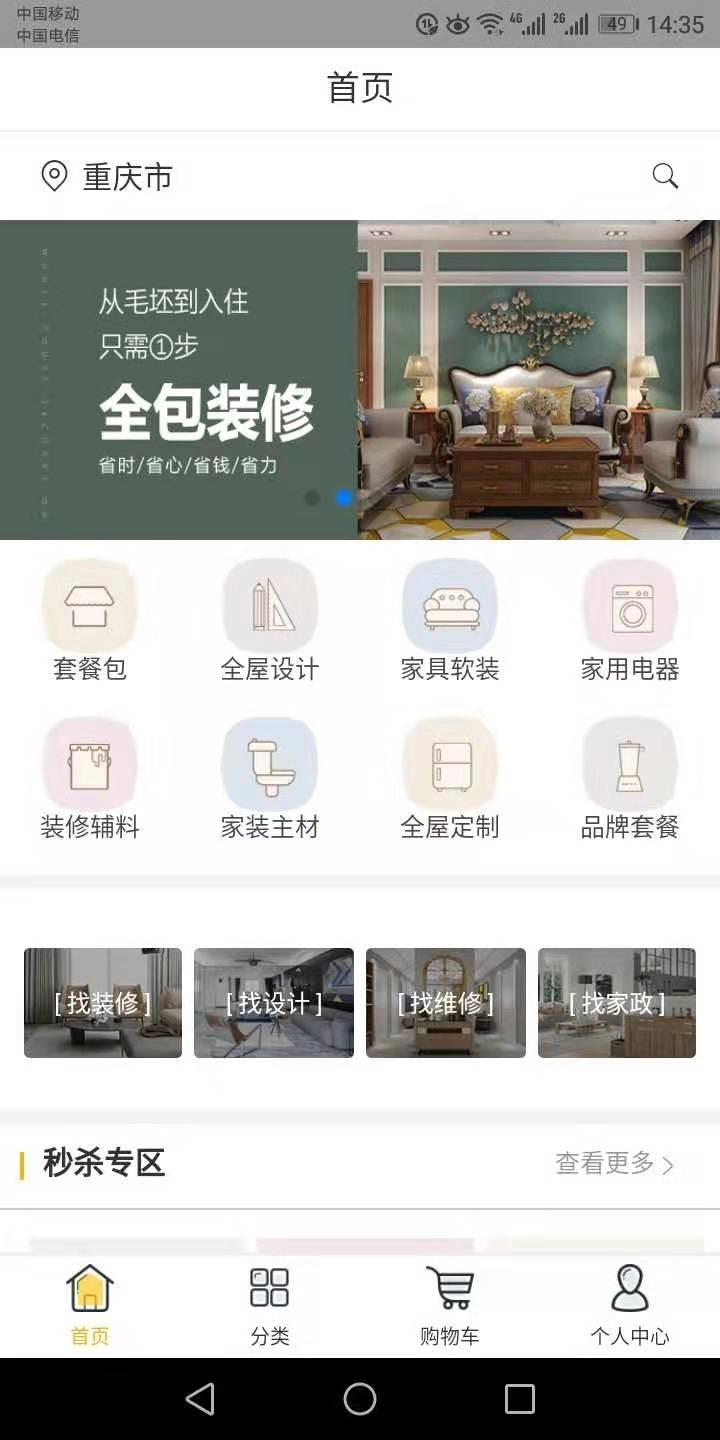Select the 全屋设计 ruler icon
720x1440 pixels.
(270, 605)
